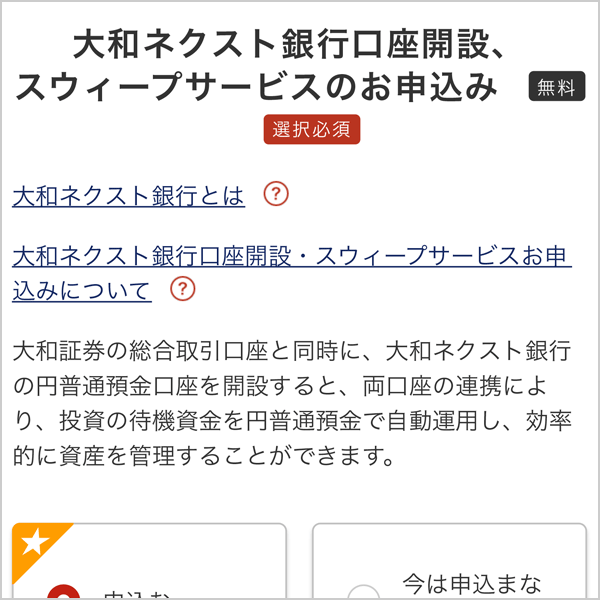This screenshot has height=600, width=600.
Task: Open the 口座開設・スウィープサービスお申込みについて link
Action: (290, 257)
